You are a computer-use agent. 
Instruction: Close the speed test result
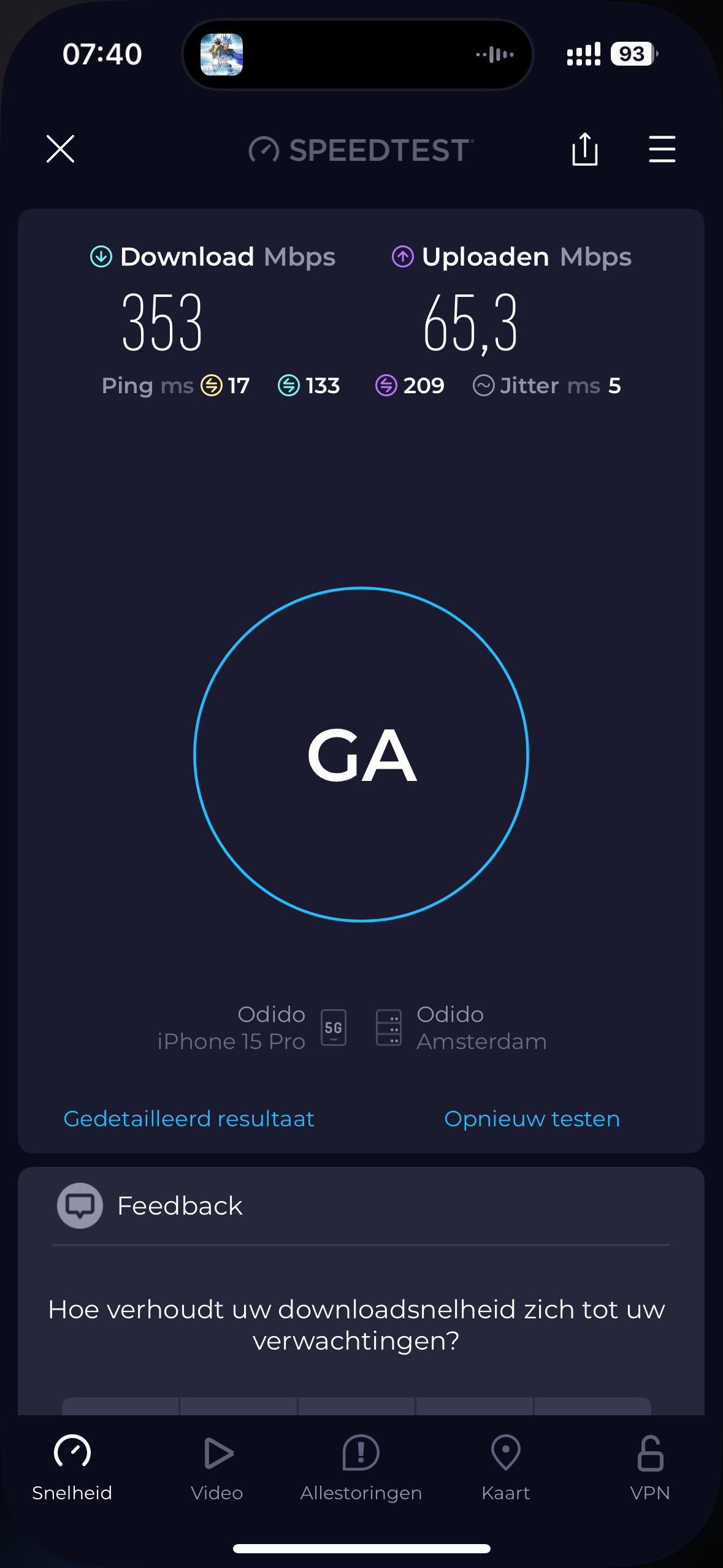coord(60,149)
